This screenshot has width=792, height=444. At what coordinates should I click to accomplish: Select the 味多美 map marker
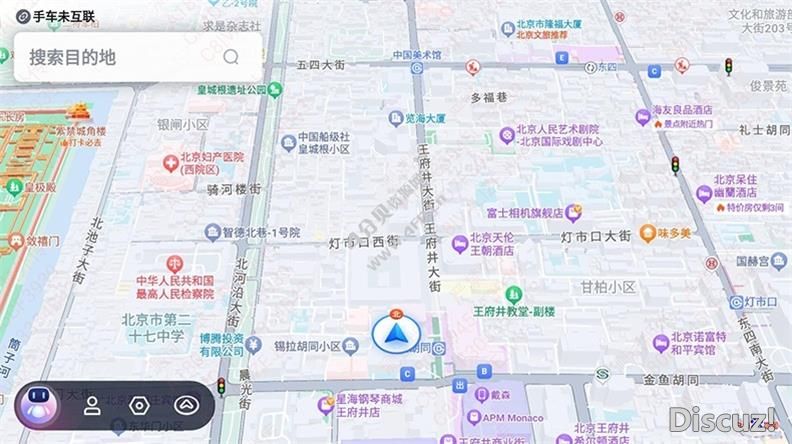(x=649, y=233)
